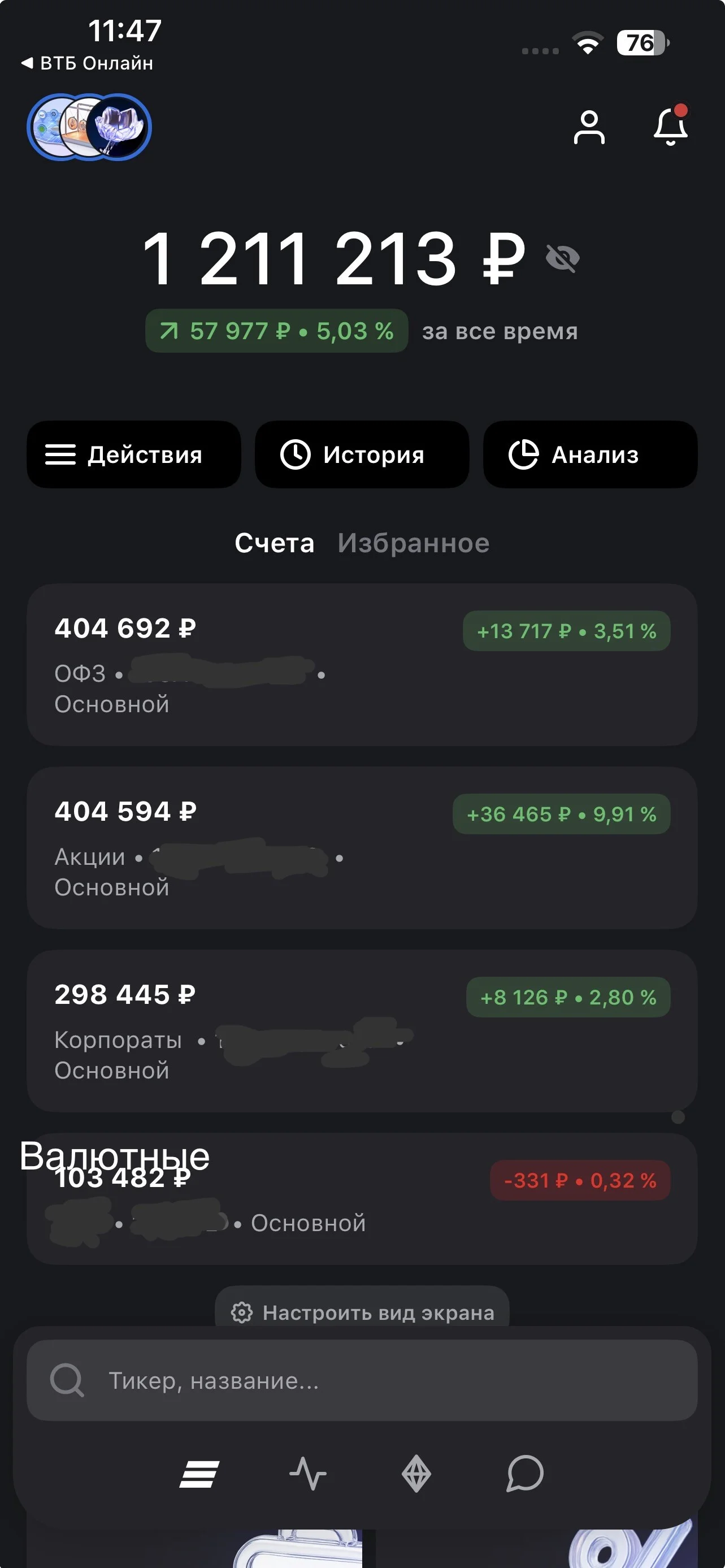Open the Корпораты account card
The height and width of the screenshot is (1568, 725).
point(362,1031)
